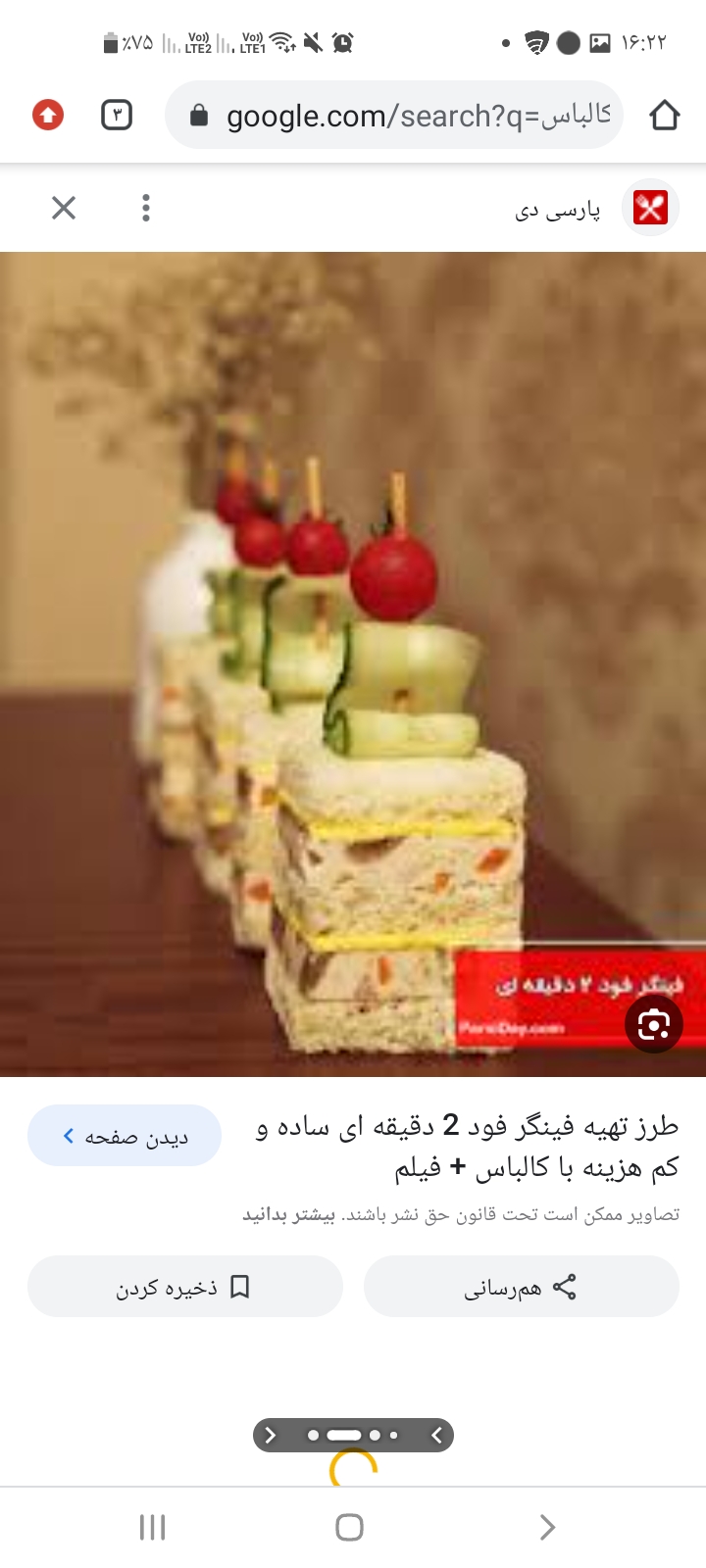Open recent apps from navigation bar
Screen dimensions: 706x1568
152,1527
